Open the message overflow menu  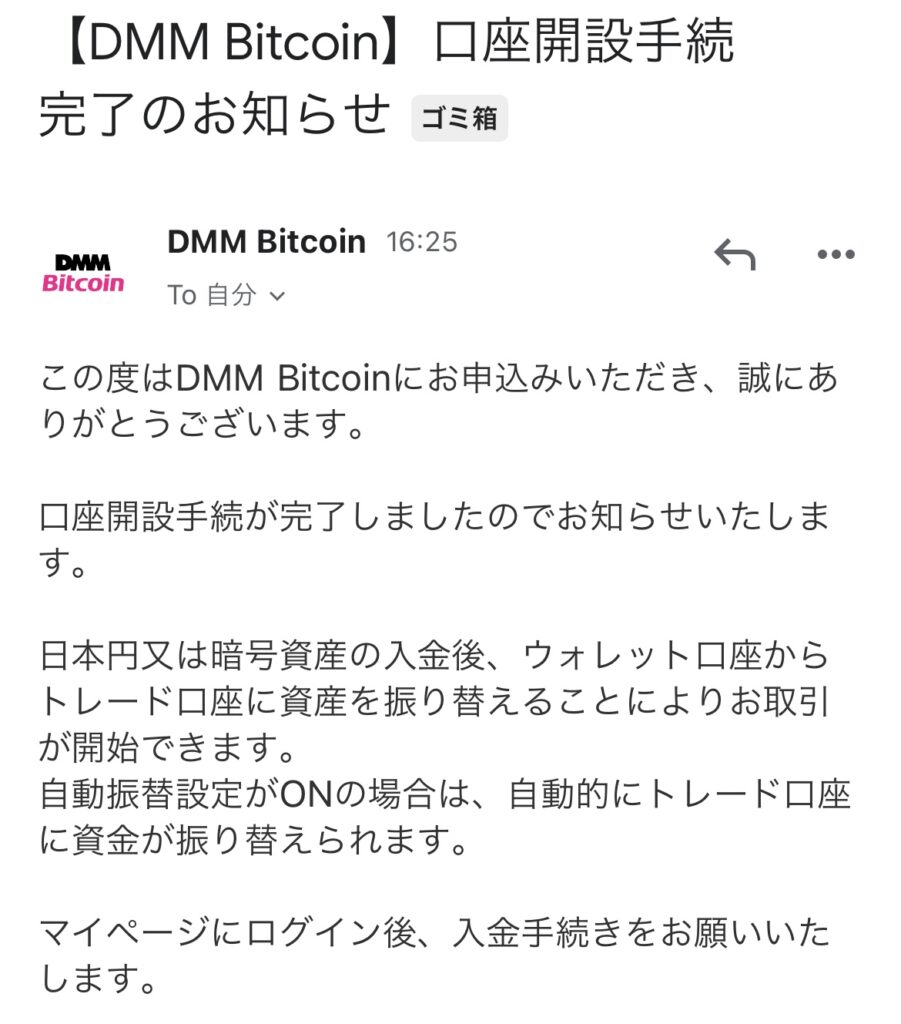835,254
